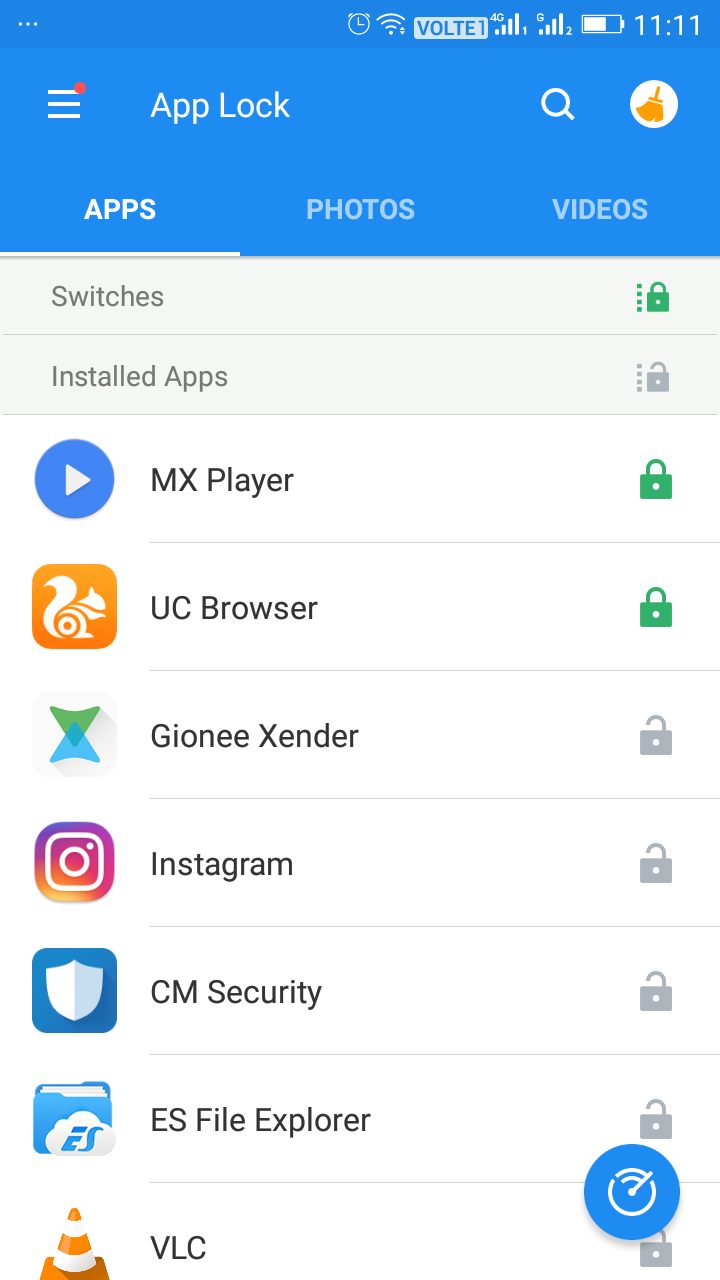Toggle the Switches group lock
Image resolution: width=720 pixels, height=1280 pixels.
point(653,296)
